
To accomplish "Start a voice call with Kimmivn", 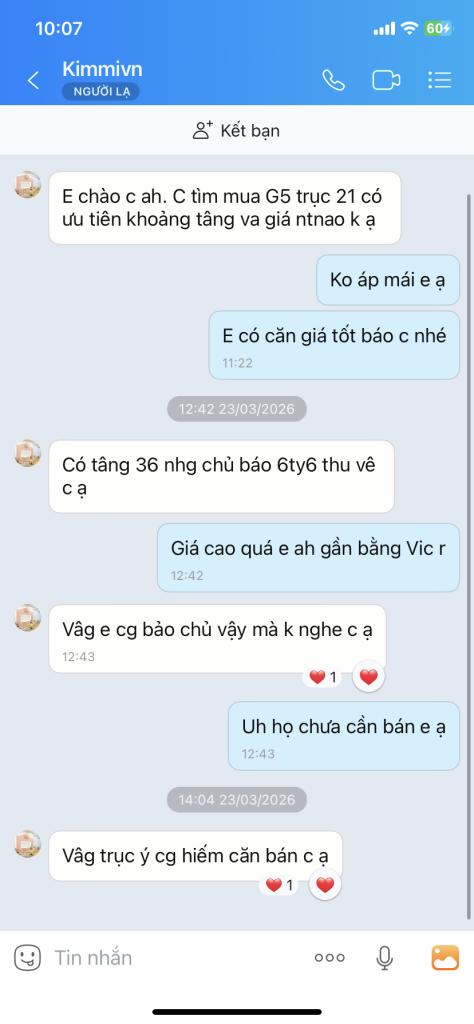I will click(334, 80).
